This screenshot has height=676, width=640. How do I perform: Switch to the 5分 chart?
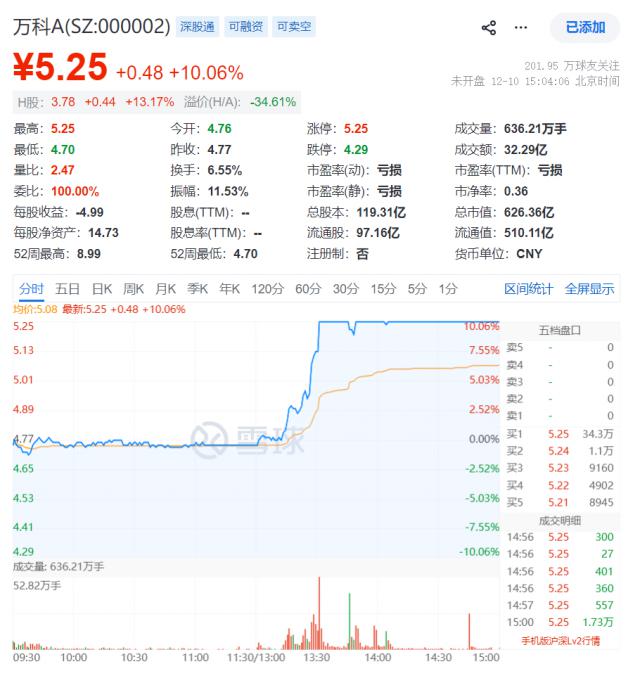(417, 289)
